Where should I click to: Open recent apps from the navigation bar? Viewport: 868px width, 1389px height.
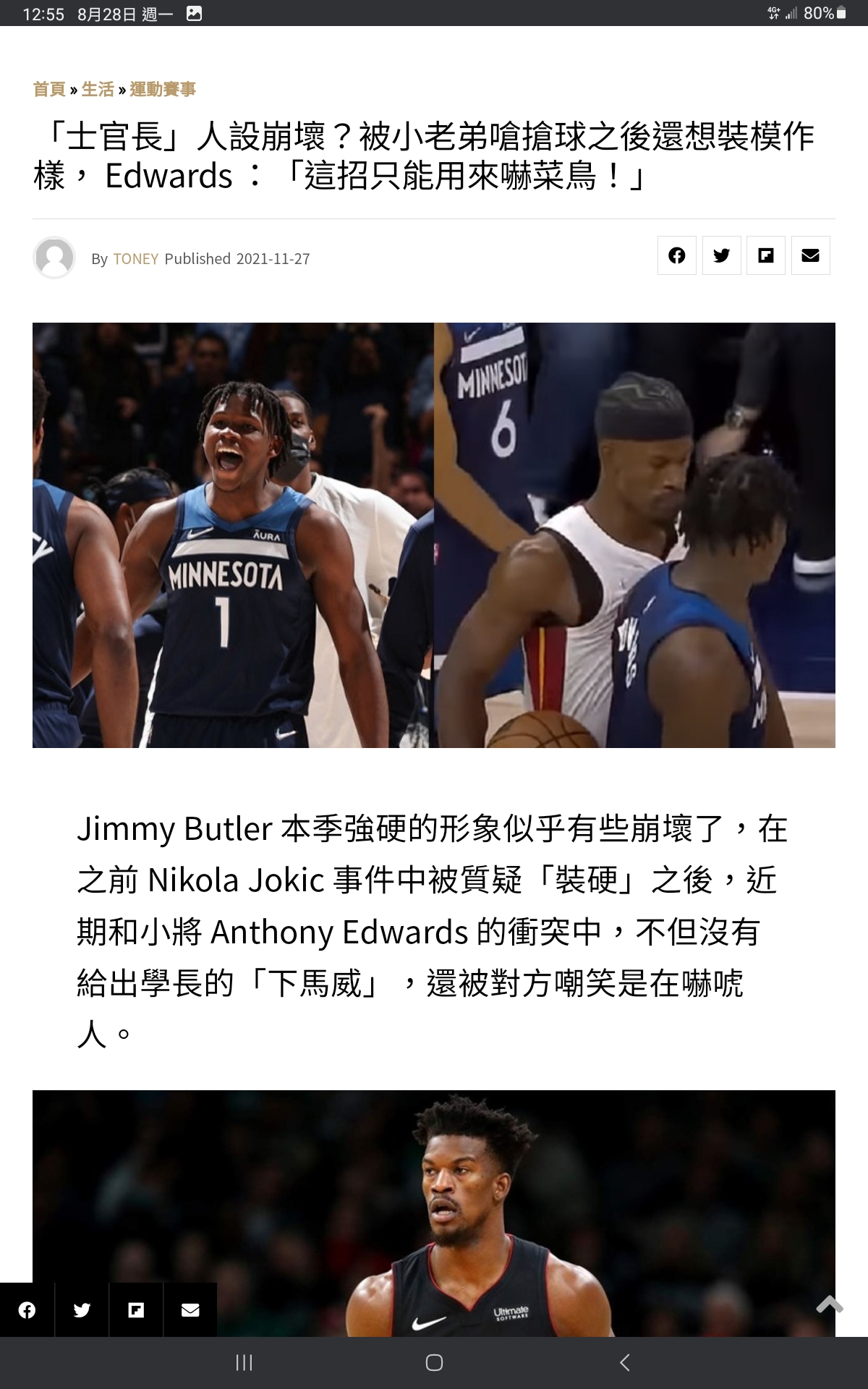244,1363
